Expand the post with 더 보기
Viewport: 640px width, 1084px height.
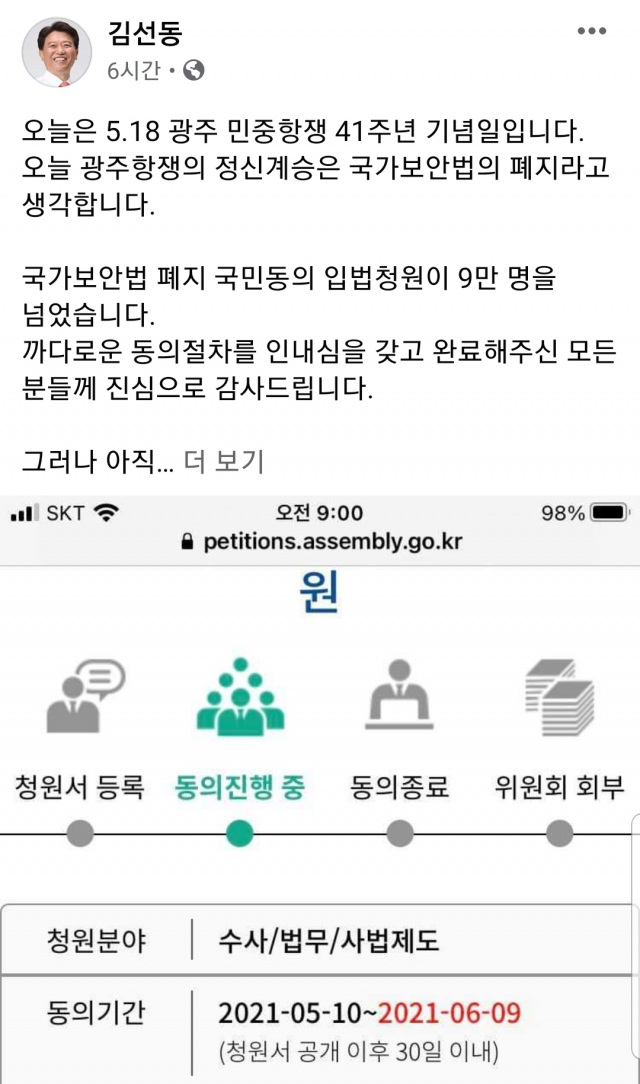click(223, 461)
